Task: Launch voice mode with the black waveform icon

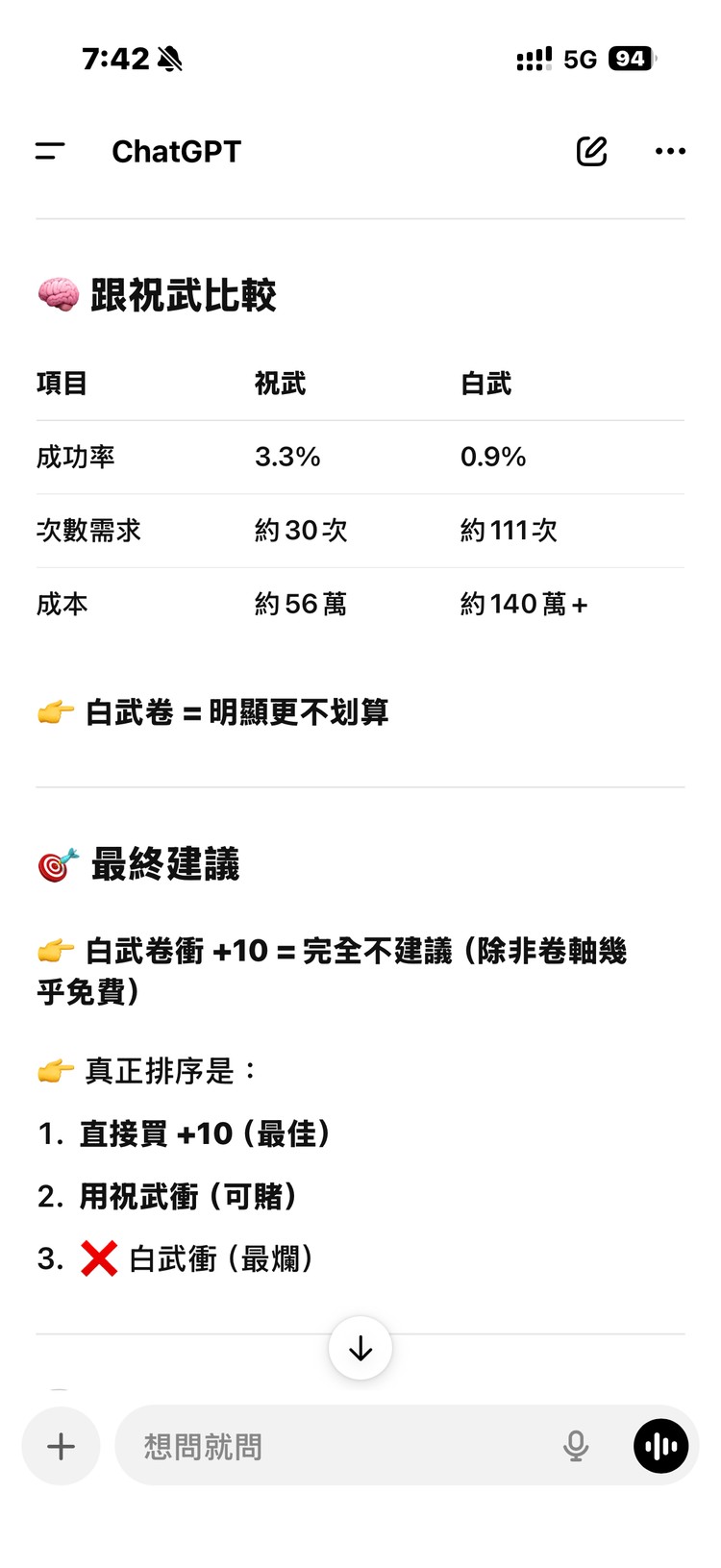Action: pyautogui.click(x=660, y=1445)
